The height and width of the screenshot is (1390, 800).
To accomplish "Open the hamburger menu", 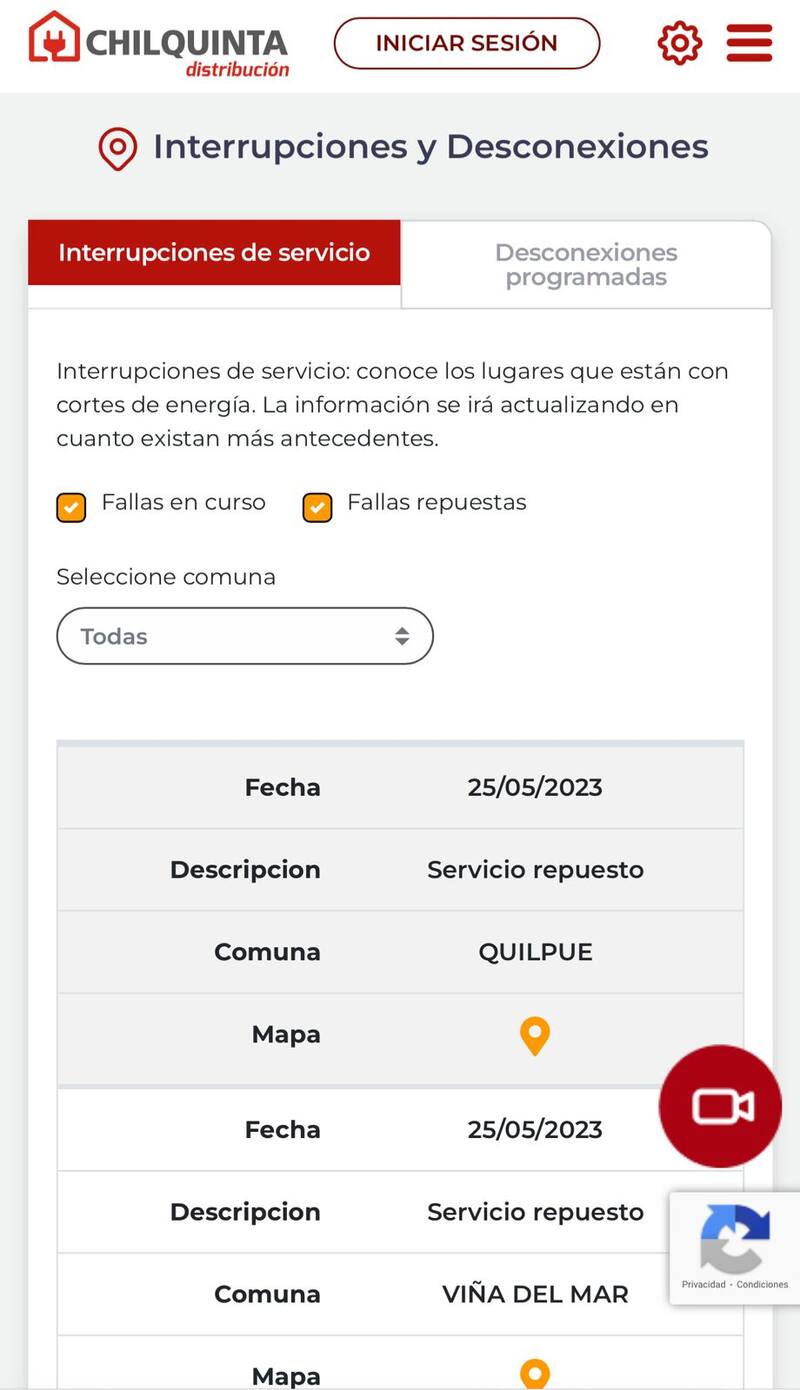I will (749, 43).
